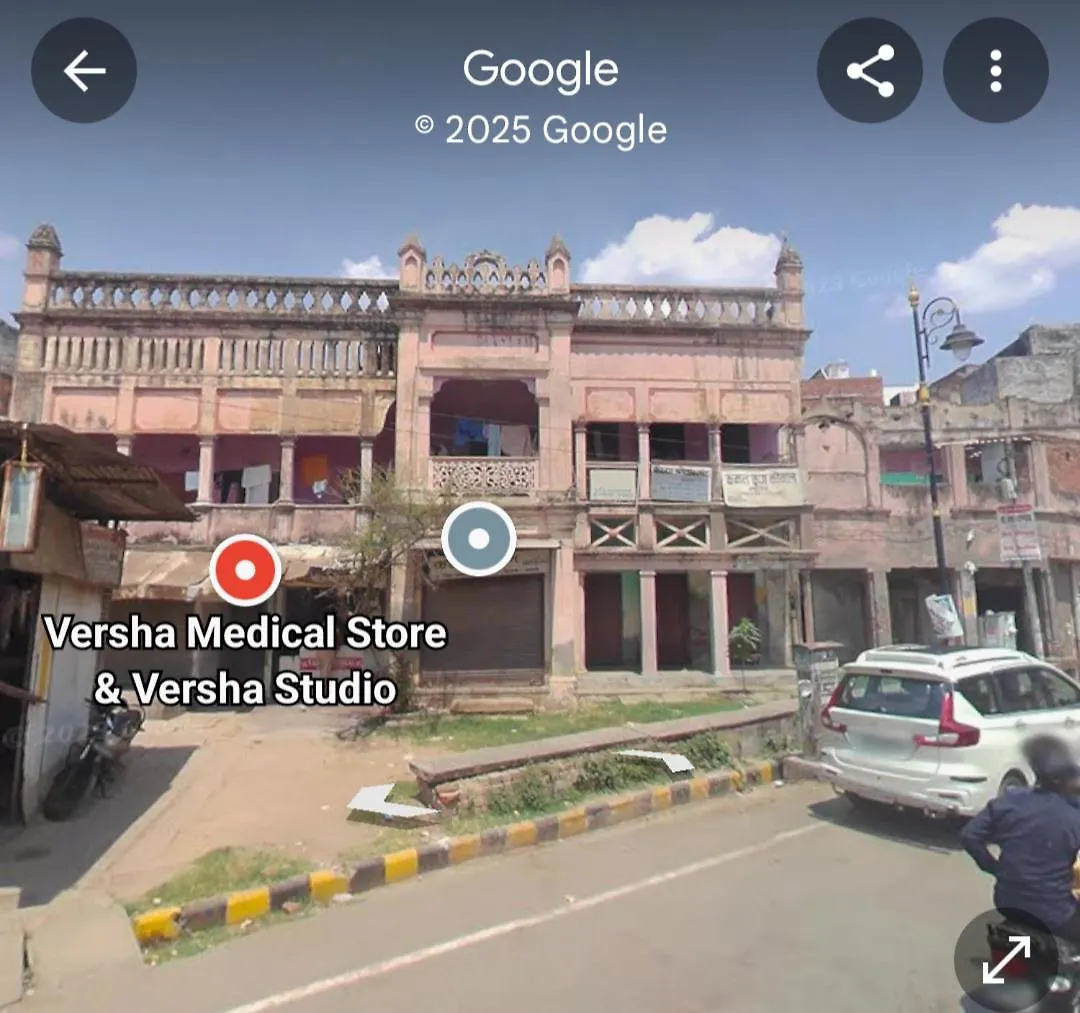Share this Street View location
Screen dimensions: 1080x1013
point(870,71)
